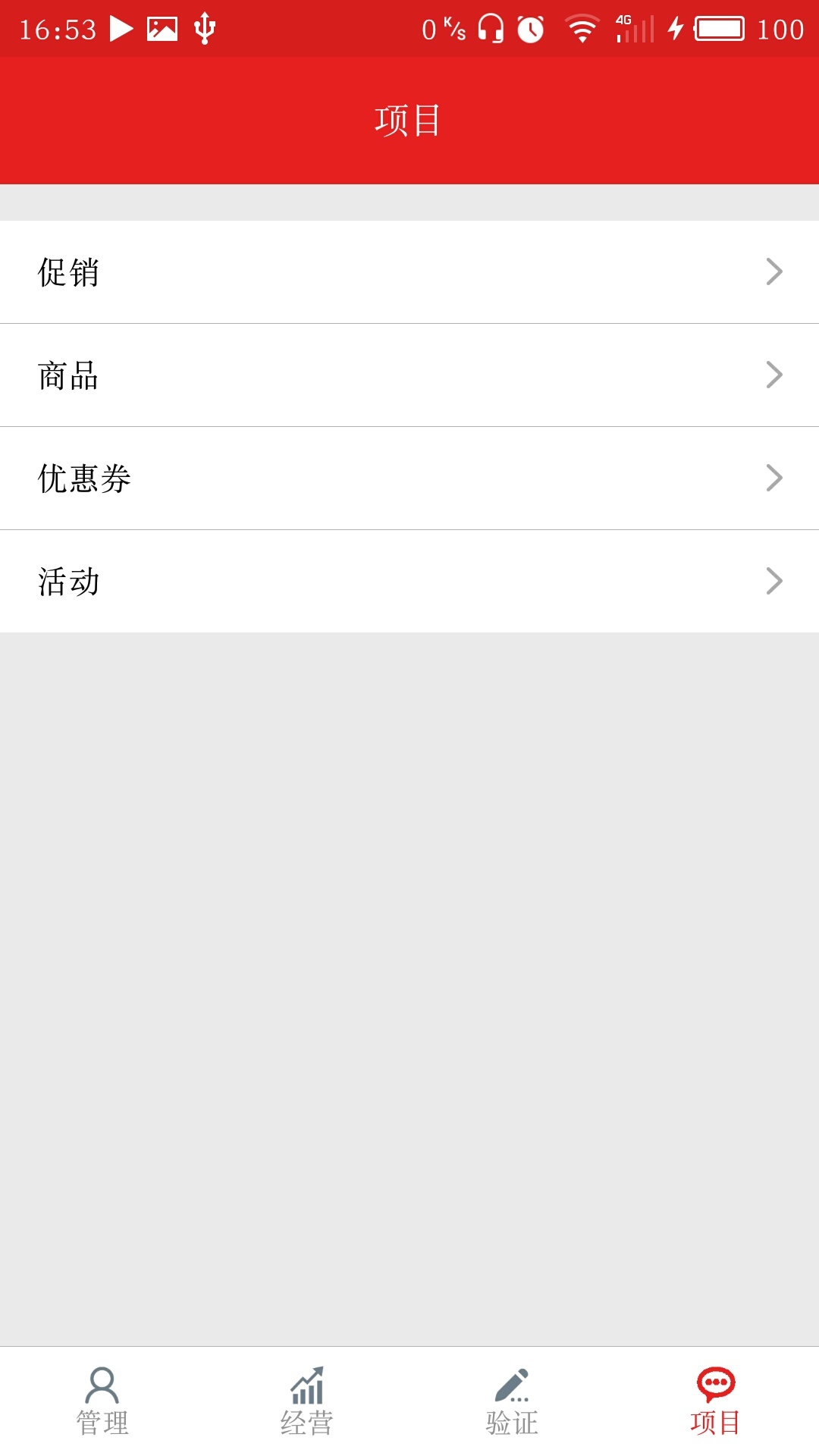Open the 验证 tab
The width and height of the screenshot is (819, 1456).
(x=512, y=1401)
